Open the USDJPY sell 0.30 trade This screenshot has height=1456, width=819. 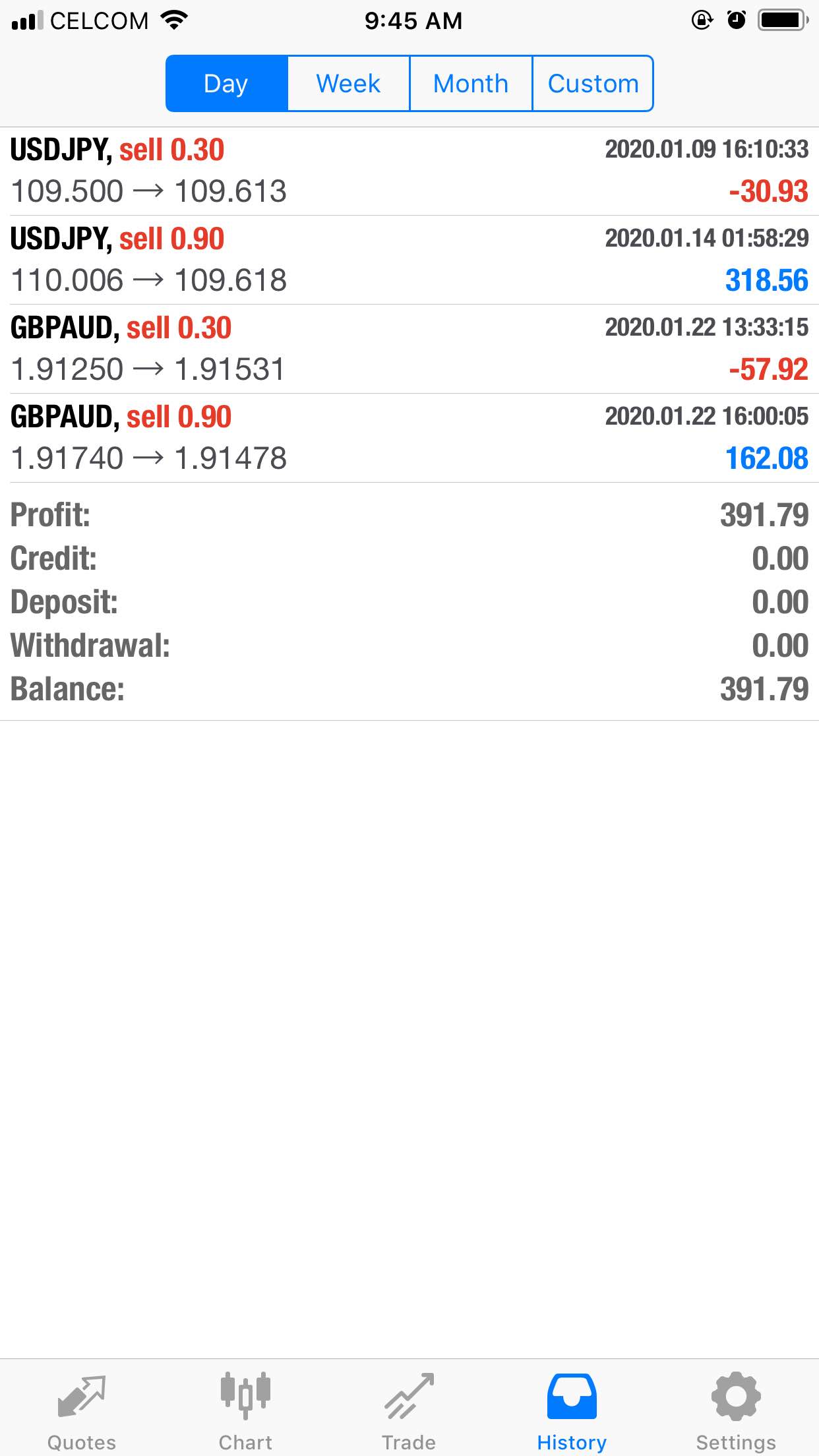409,171
